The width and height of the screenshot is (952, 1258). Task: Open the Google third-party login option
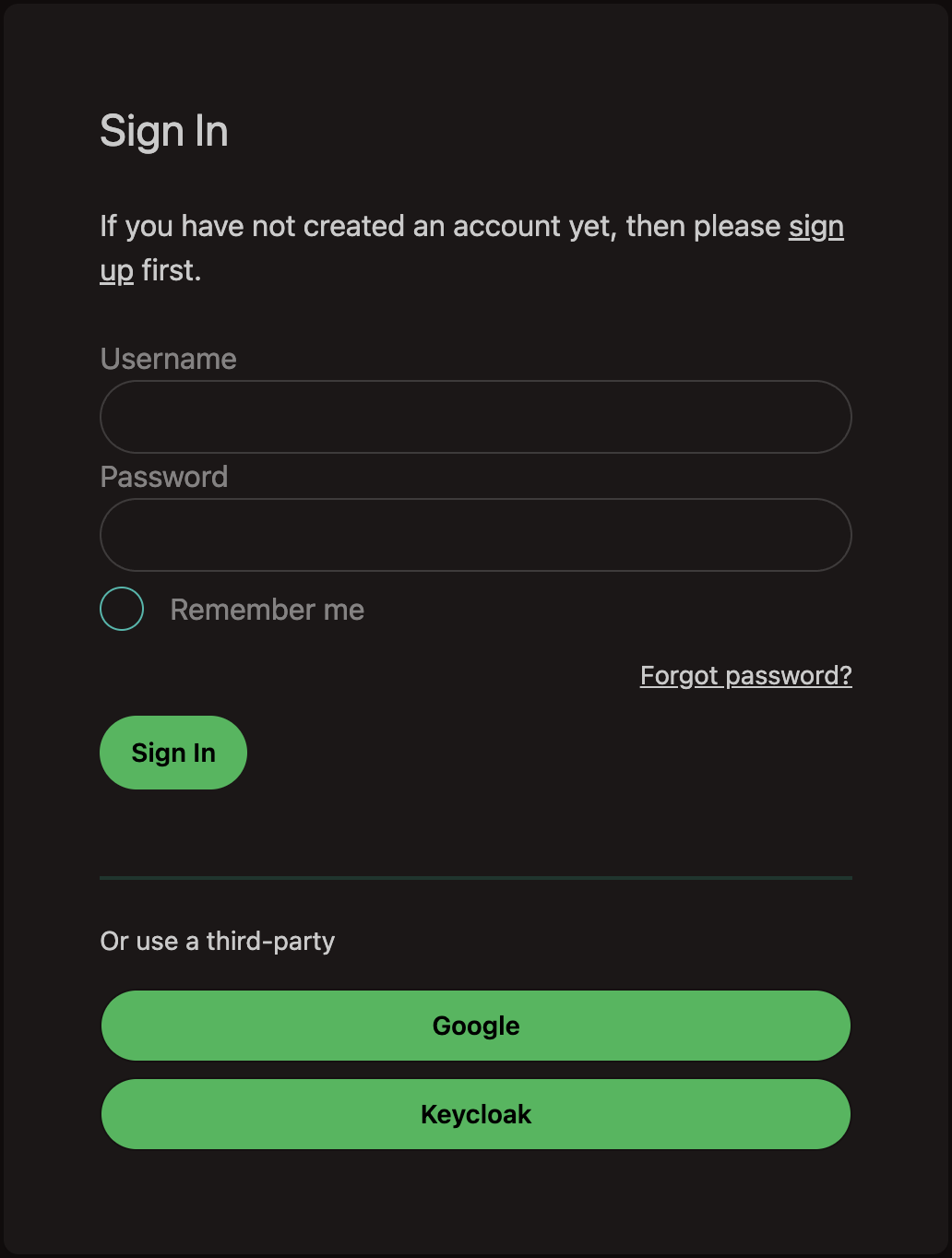pyautogui.click(x=475, y=1025)
